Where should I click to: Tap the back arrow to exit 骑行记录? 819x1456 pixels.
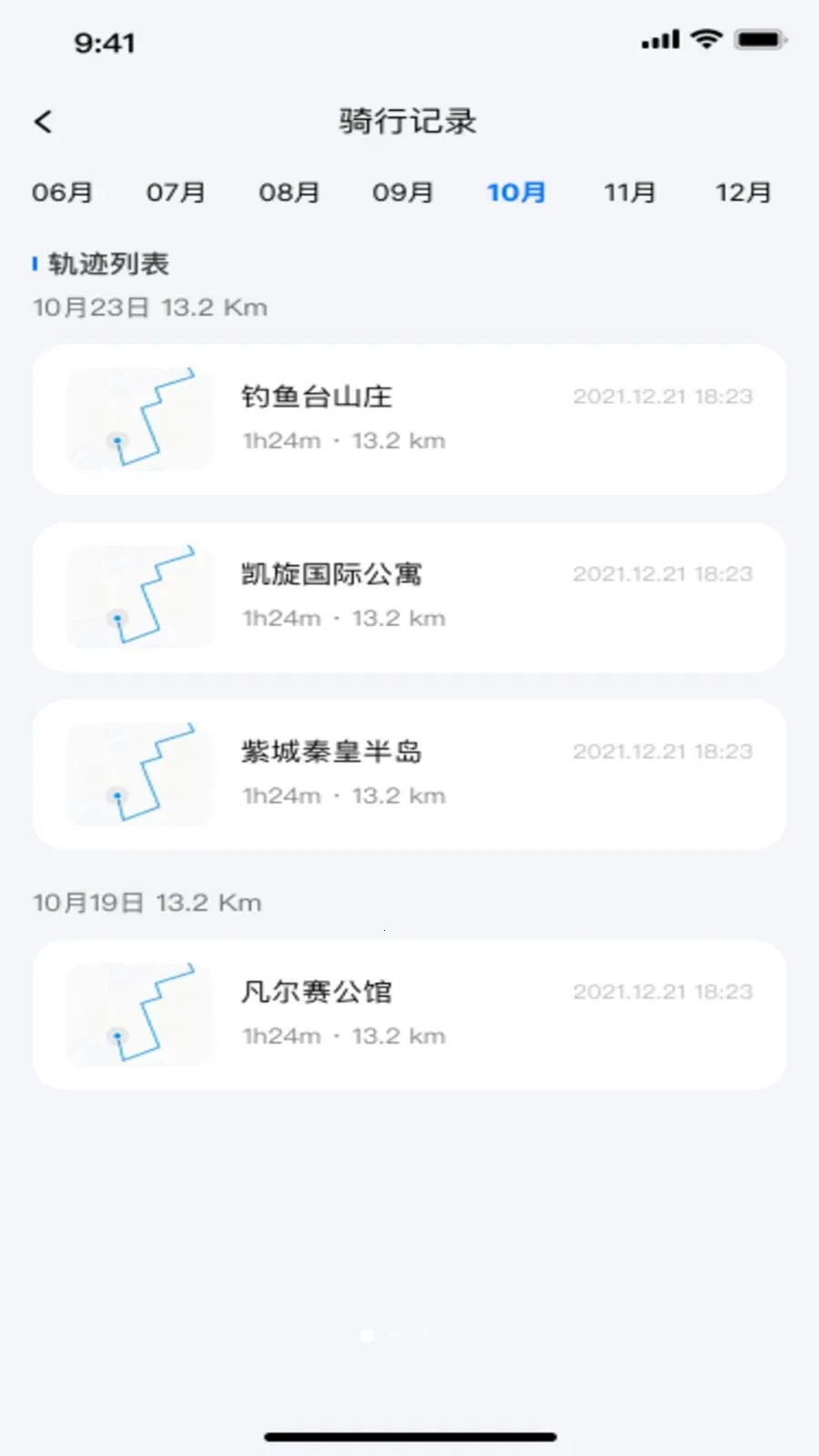click(43, 120)
